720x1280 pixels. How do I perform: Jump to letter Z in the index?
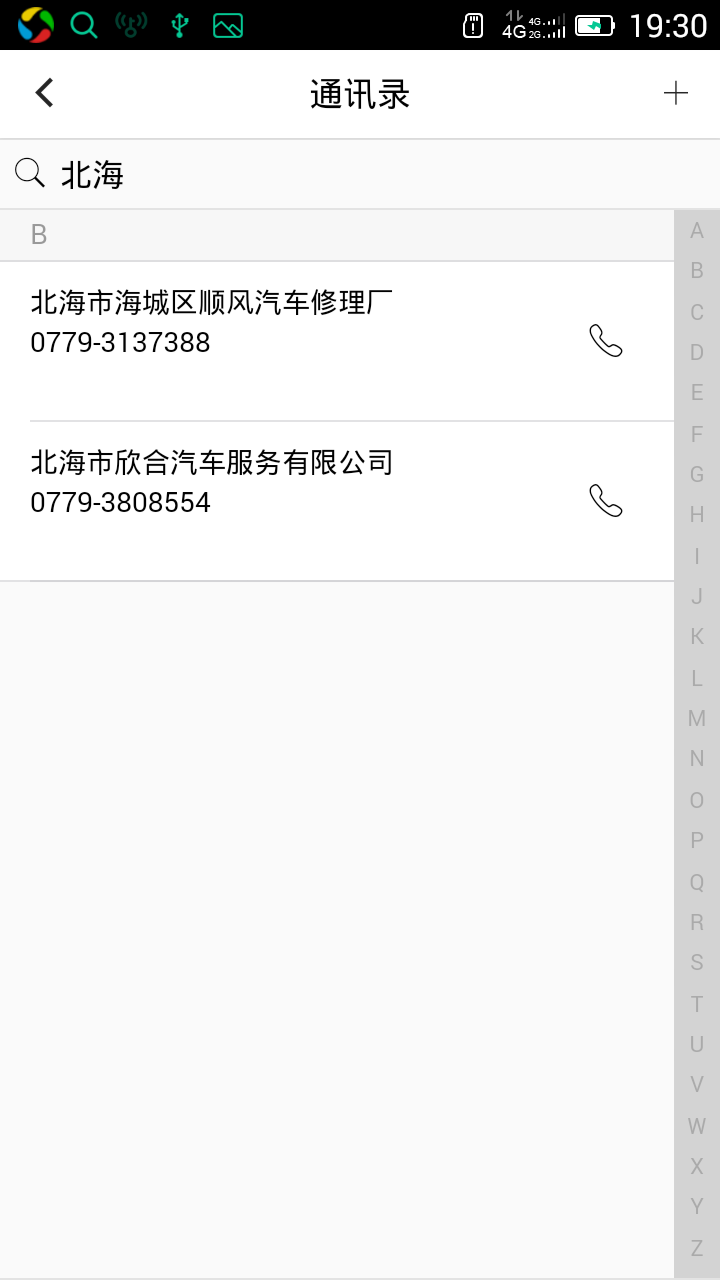[x=697, y=1247]
